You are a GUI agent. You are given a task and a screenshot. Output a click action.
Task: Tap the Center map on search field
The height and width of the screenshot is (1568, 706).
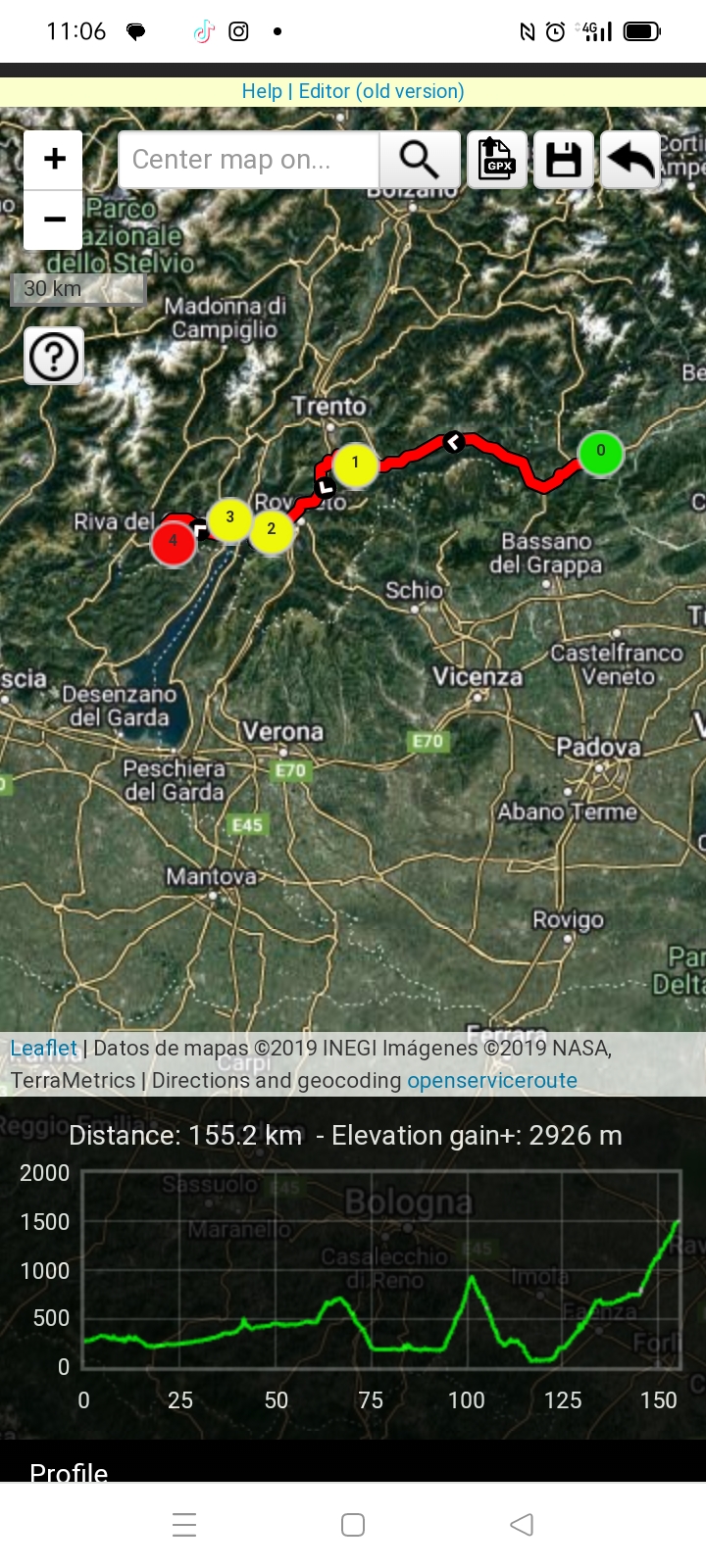(x=248, y=160)
